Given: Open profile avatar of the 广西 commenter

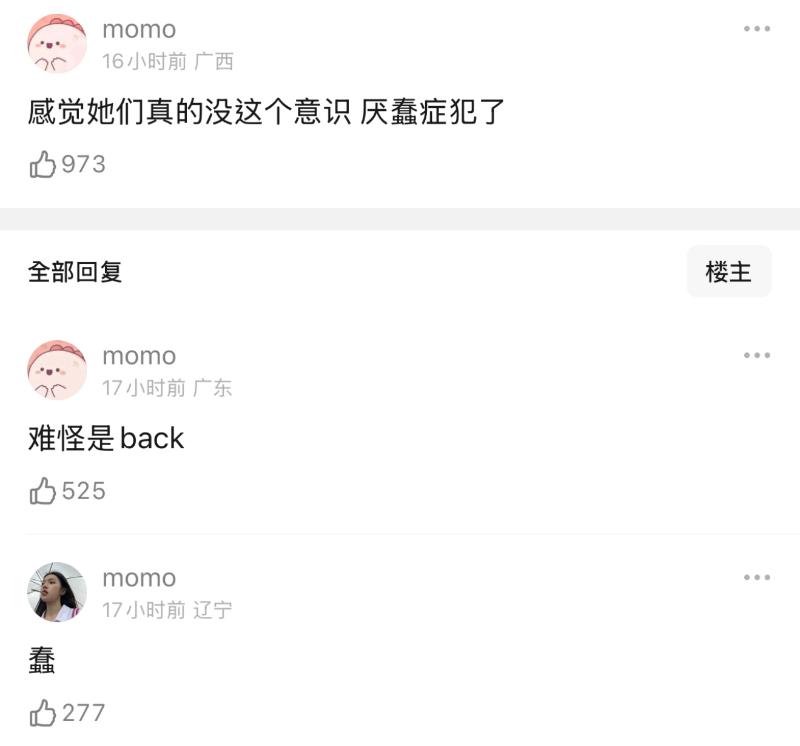Looking at the screenshot, I should pyautogui.click(x=57, y=44).
